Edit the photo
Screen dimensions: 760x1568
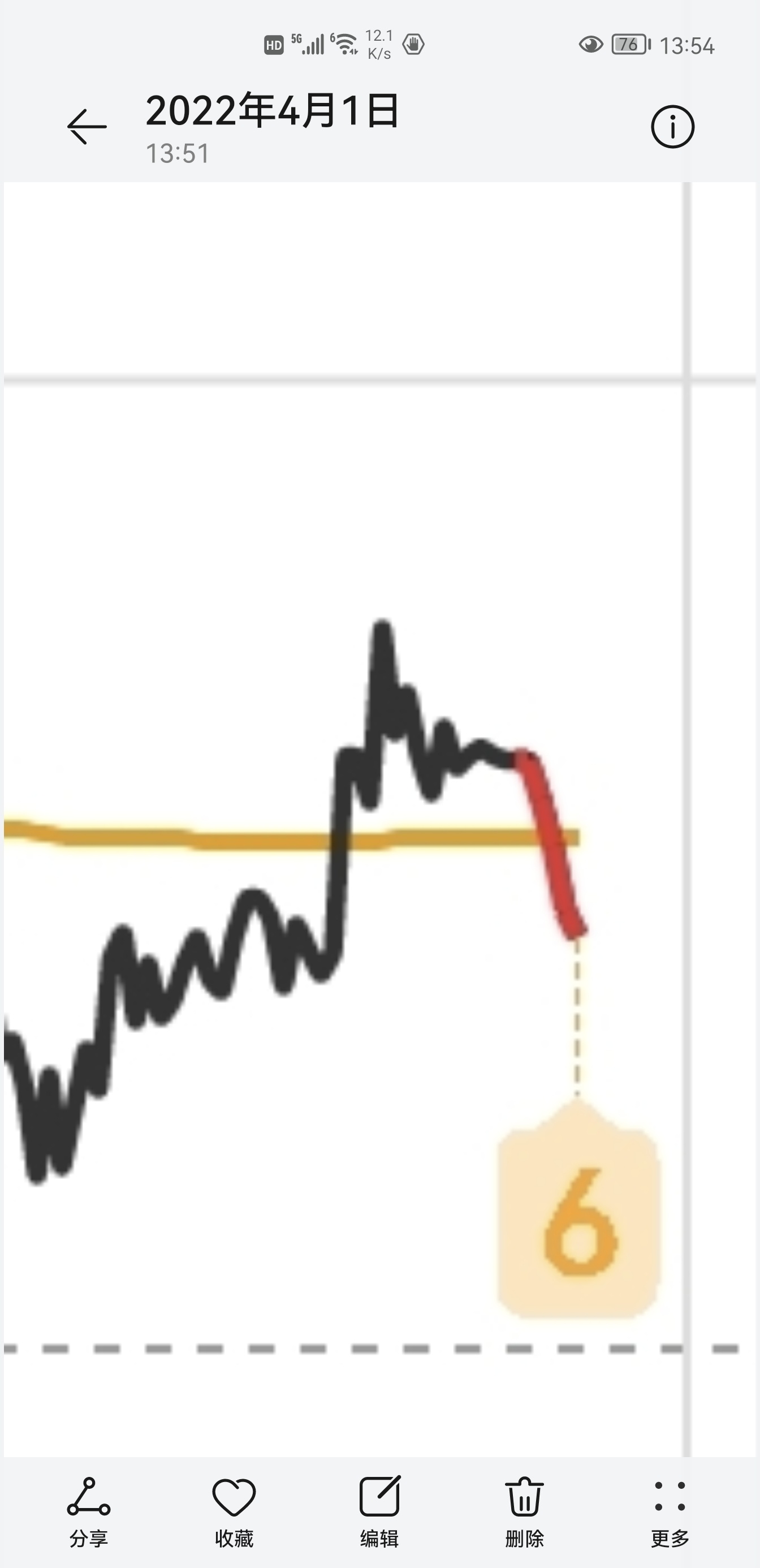(x=379, y=1512)
